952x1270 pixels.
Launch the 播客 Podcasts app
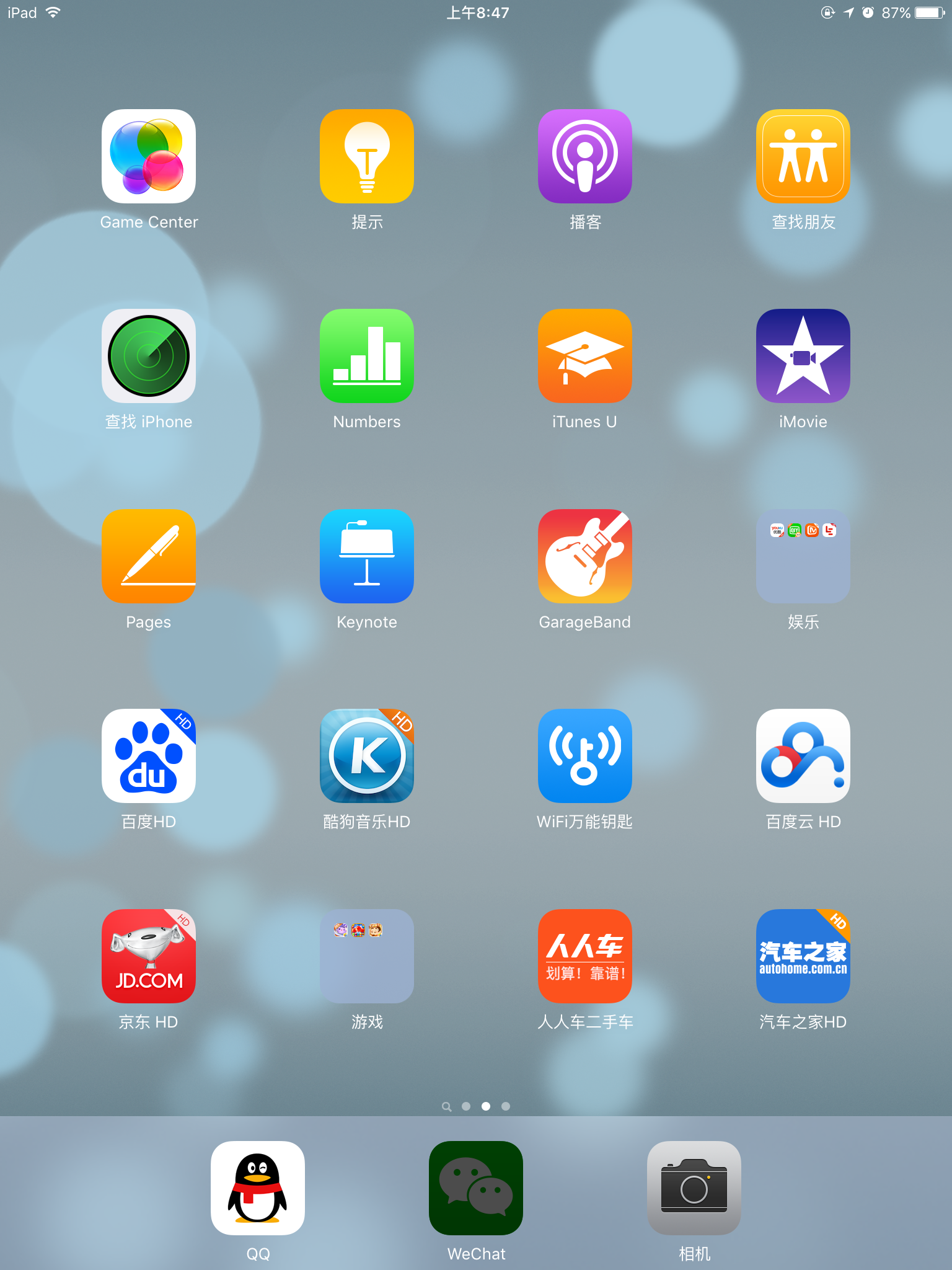click(x=584, y=156)
